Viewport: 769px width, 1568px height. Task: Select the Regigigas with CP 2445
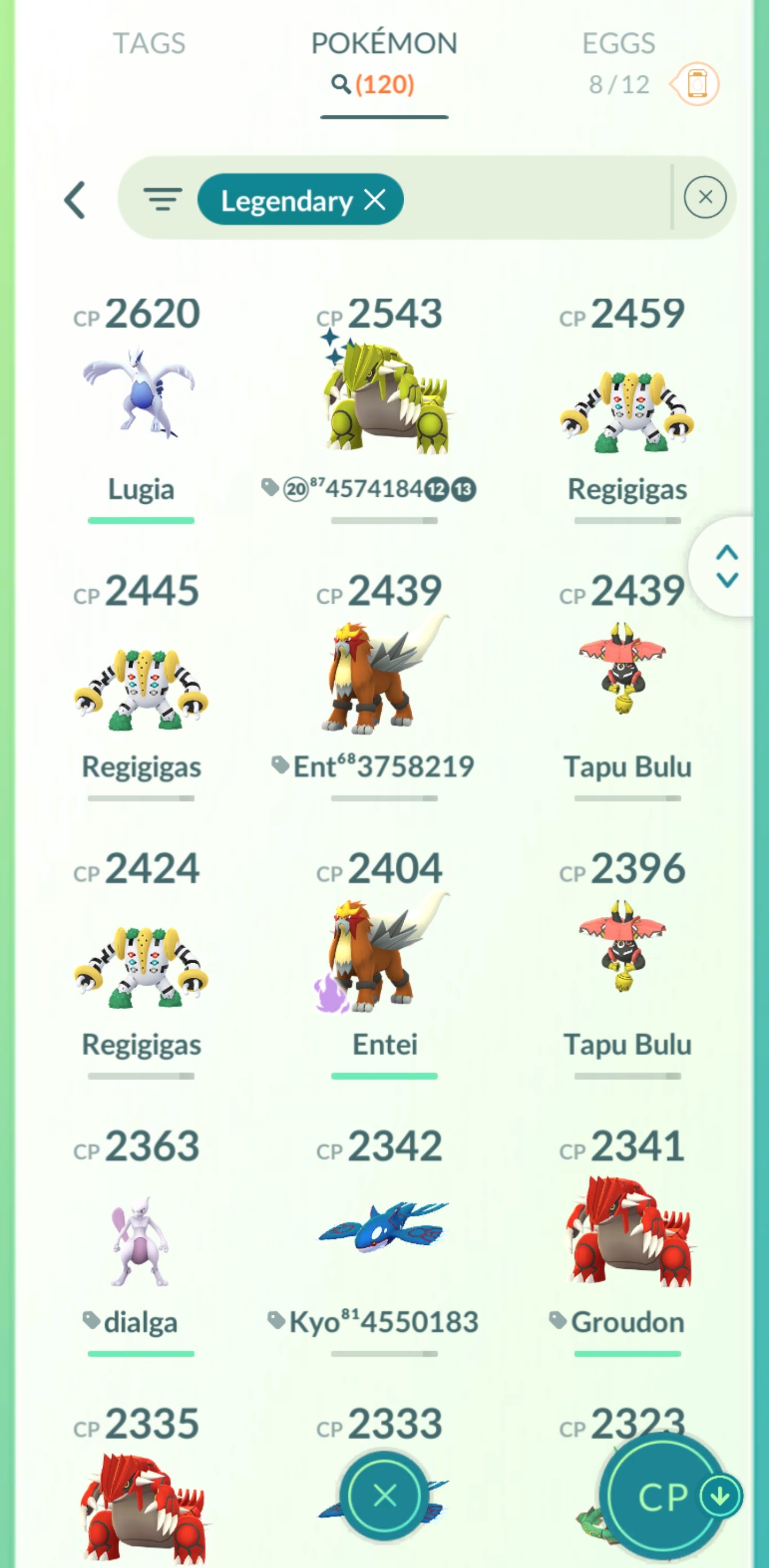coord(140,688)
